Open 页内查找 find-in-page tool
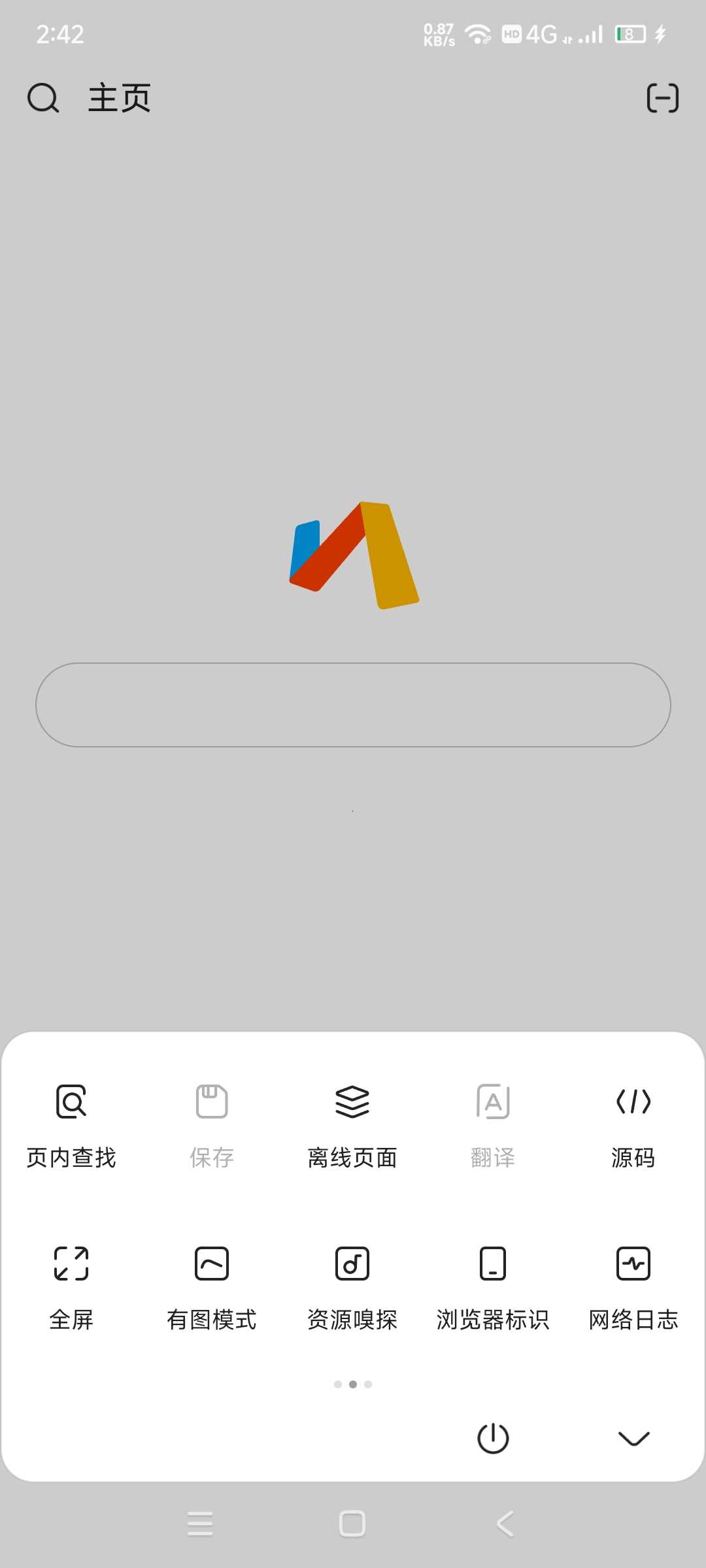 point(71,1125)
